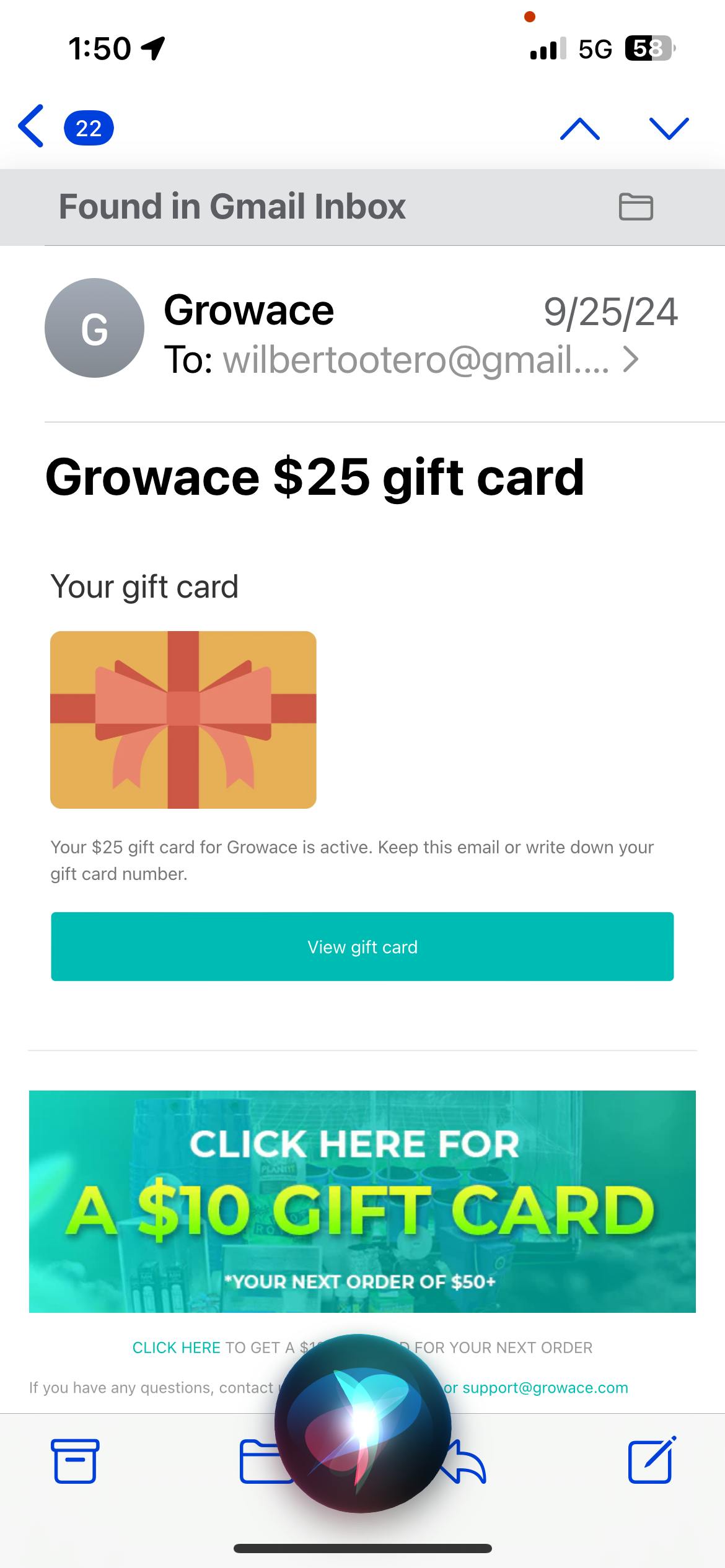This screenshot has width=725, height=1568.
Task: Email support@growace.com
Action: pyautogui.click(x=545, y=1388)
